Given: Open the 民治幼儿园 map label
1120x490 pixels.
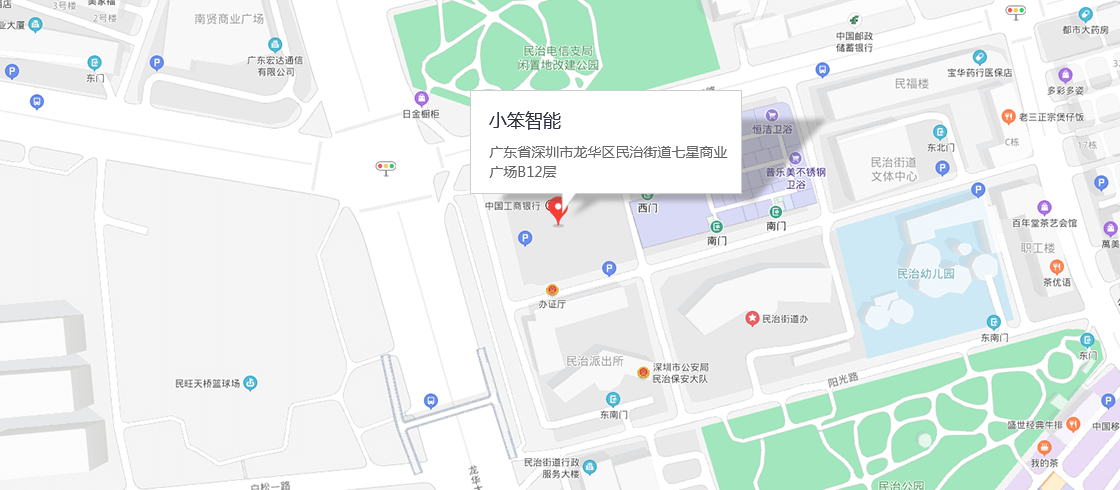Looking at the screenshot, I should [x=926, y=273].
